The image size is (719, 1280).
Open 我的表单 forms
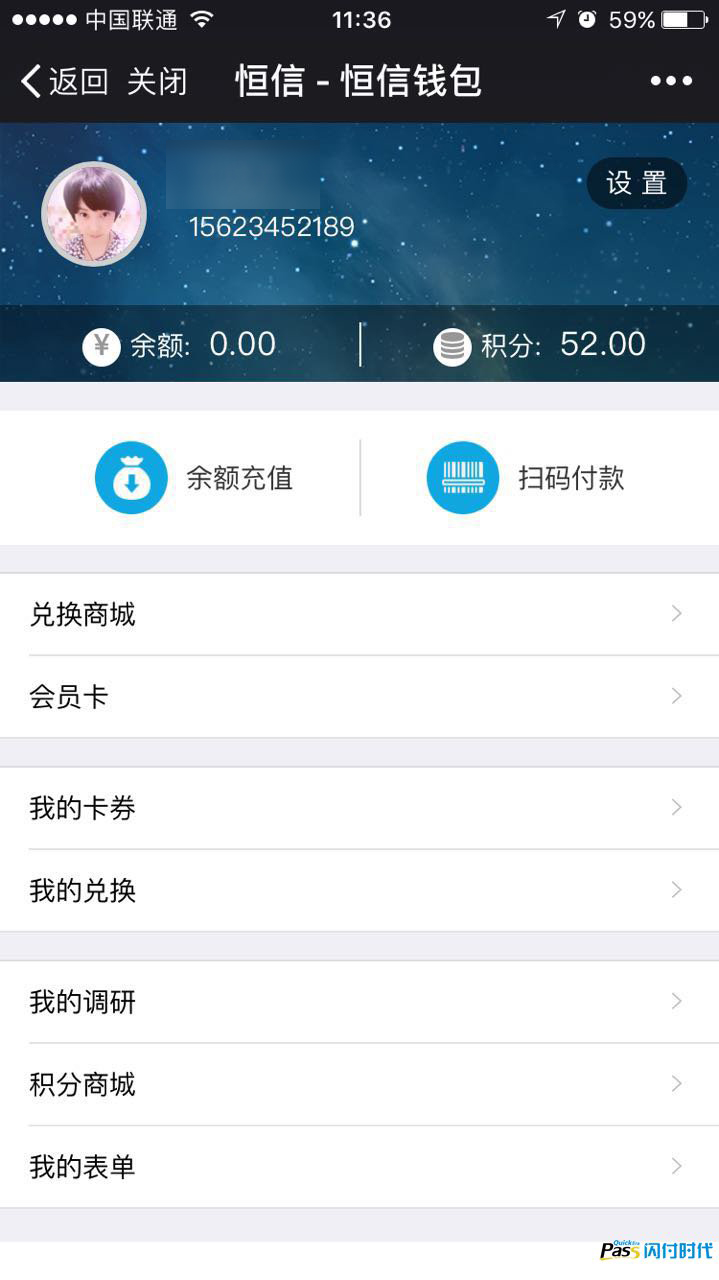[359, 1166]
